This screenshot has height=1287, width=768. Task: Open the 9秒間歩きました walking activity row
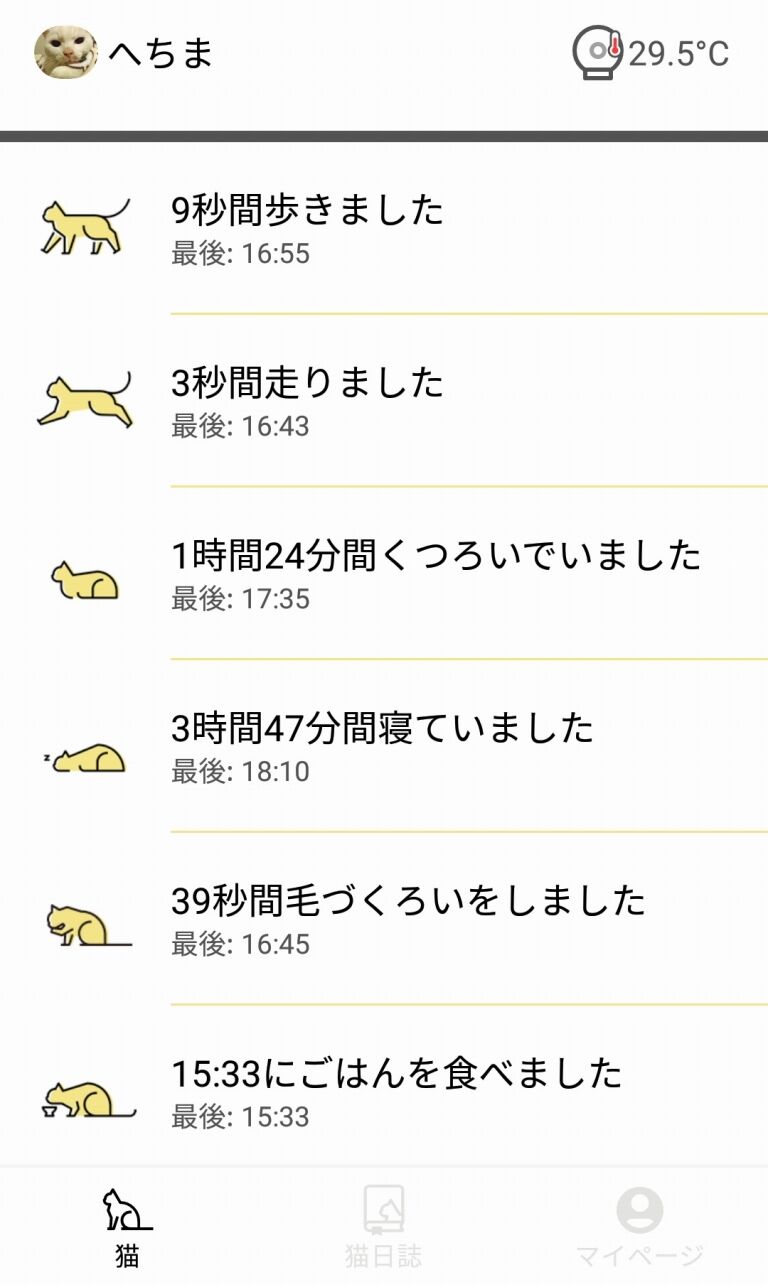384,228
